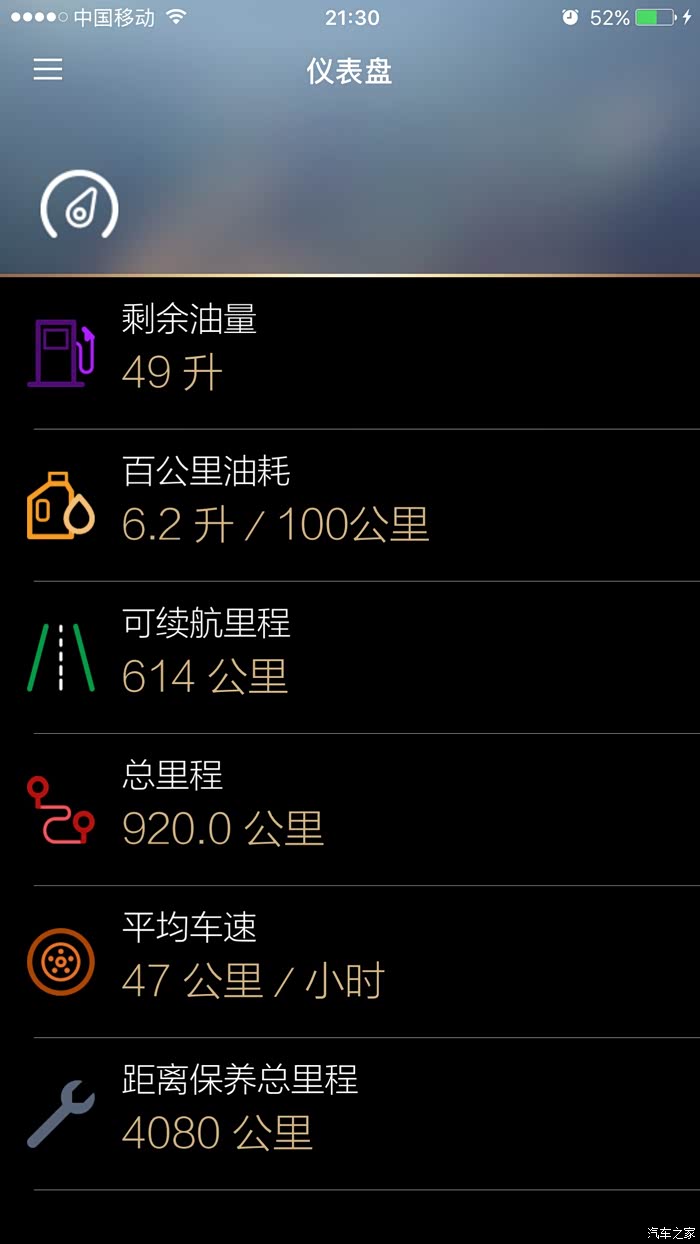Image resolution: width=700 pixels, height=1244 pixels.
Task: Open the hamburger drawer menu
Action: 47,69
